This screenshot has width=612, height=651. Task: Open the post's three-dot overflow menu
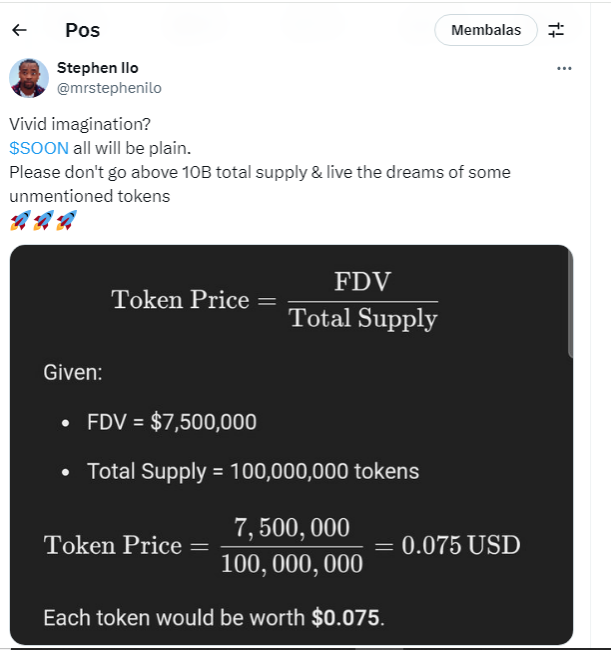click(x=564, y=68)
